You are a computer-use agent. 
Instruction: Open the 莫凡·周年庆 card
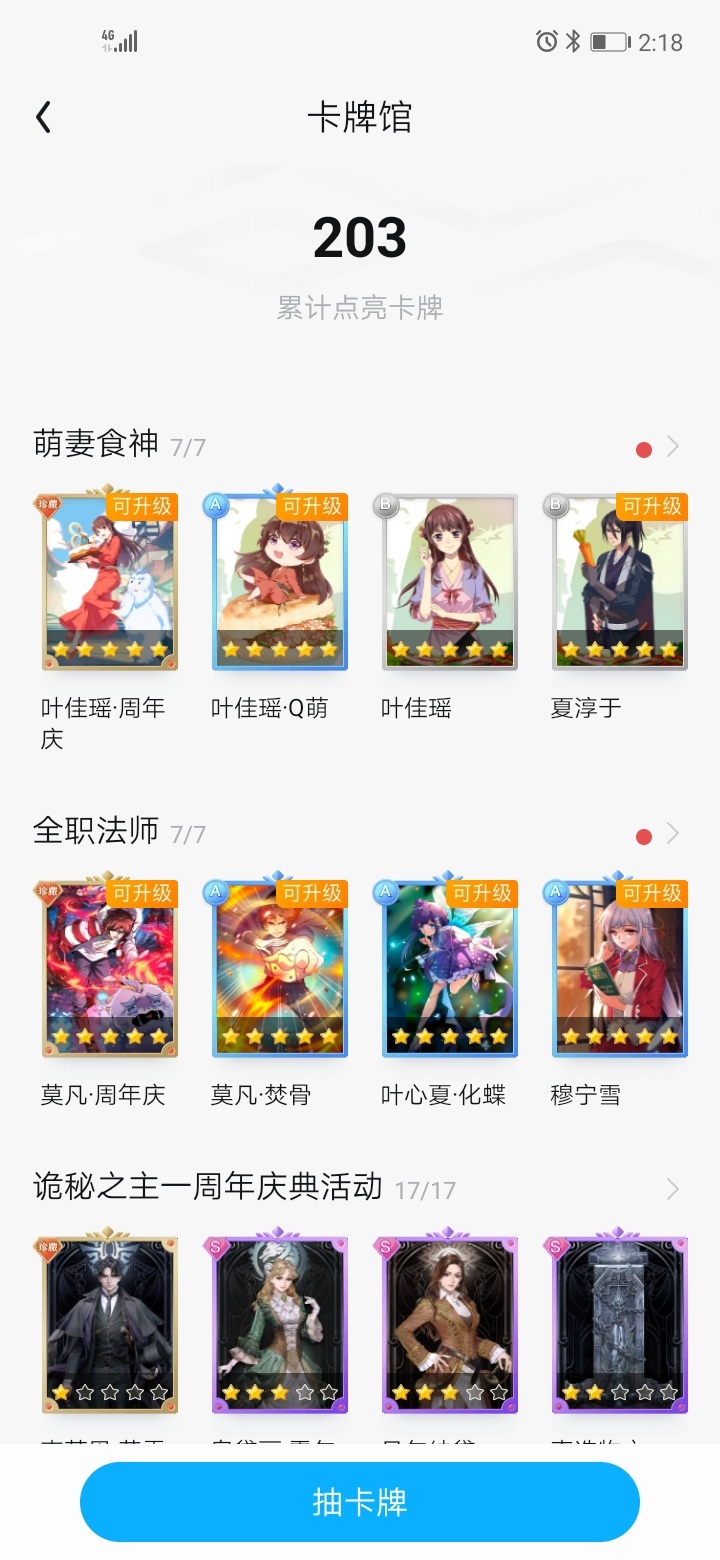(110, 969)
